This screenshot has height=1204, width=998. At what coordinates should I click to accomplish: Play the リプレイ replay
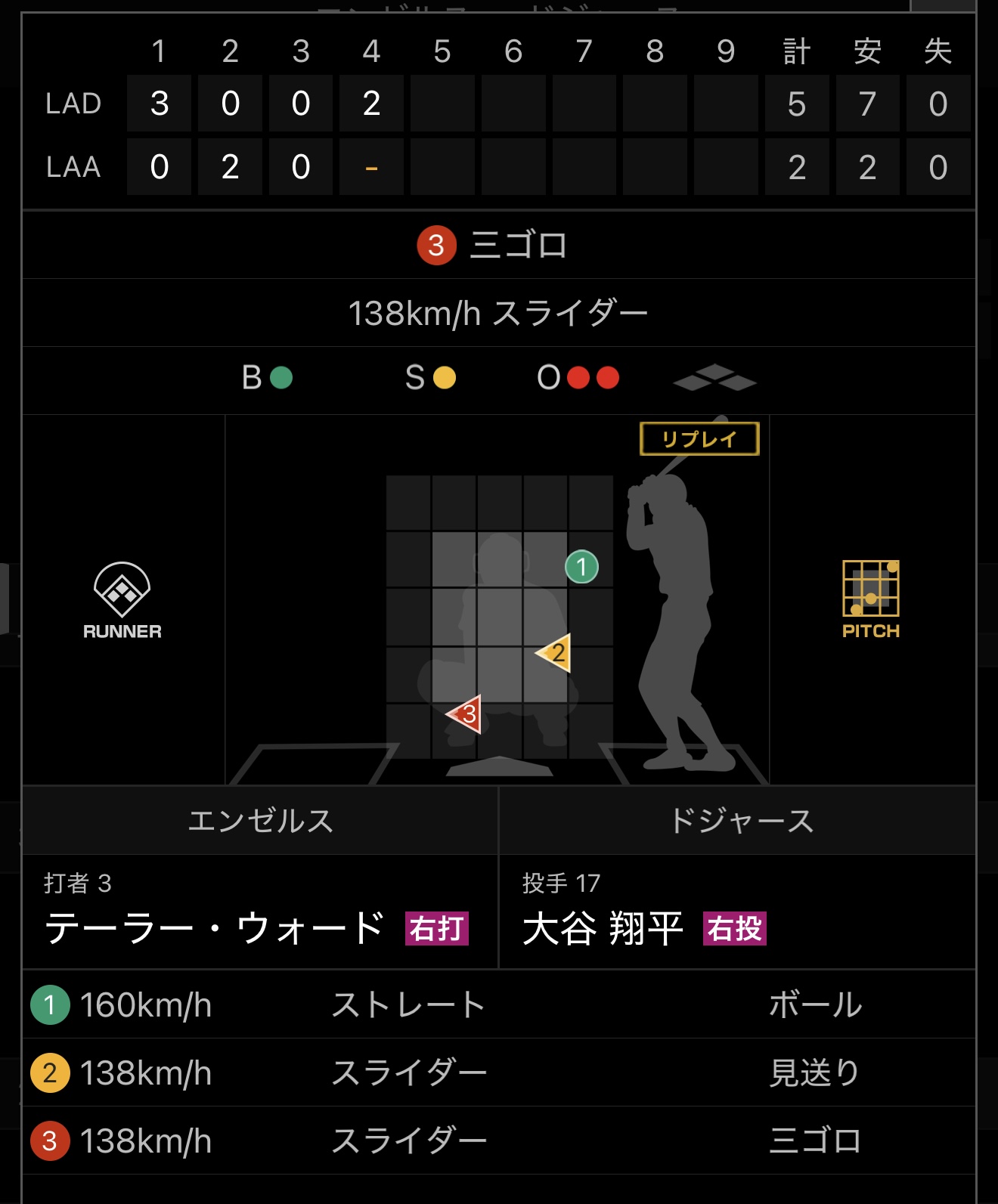coord(699,439)
